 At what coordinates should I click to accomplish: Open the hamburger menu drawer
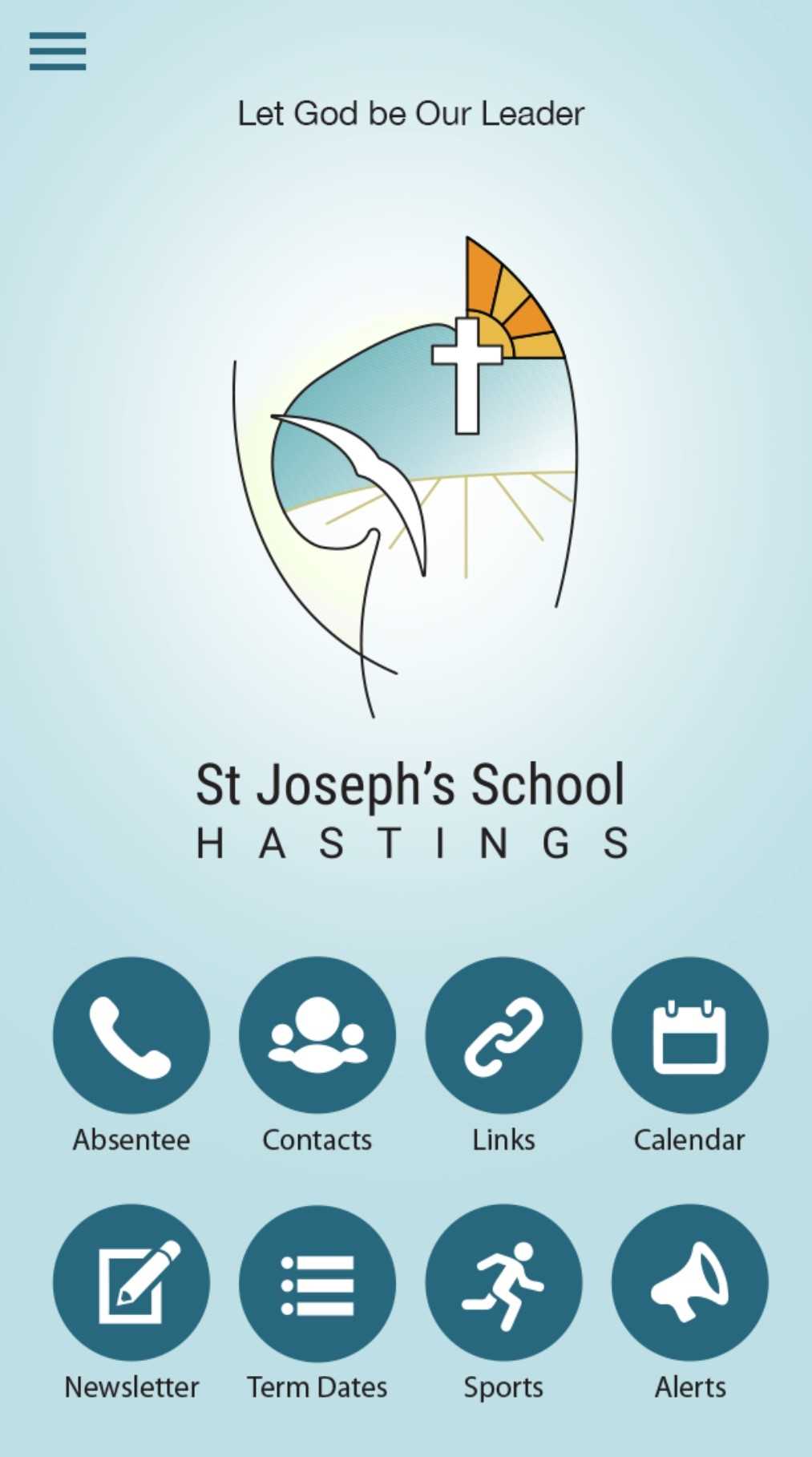(58, 51)
